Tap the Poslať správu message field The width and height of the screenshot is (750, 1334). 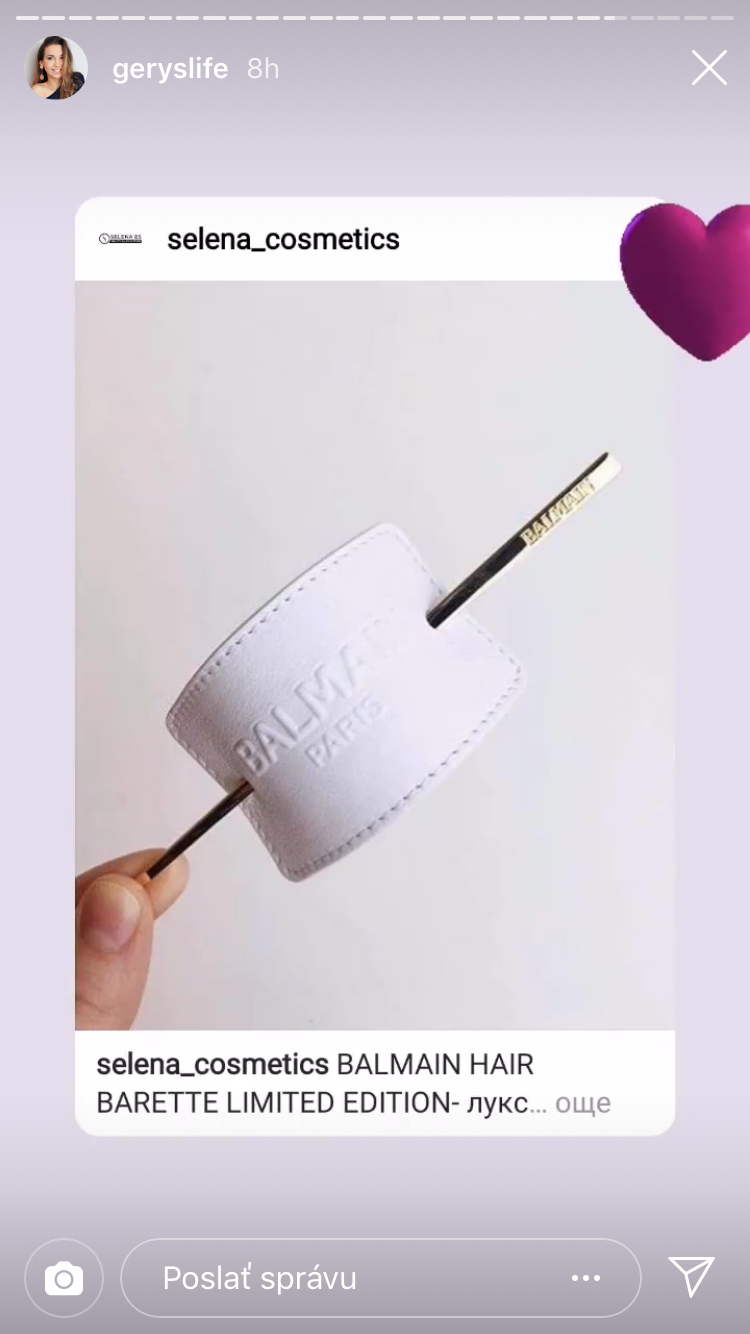[330, 1278]
